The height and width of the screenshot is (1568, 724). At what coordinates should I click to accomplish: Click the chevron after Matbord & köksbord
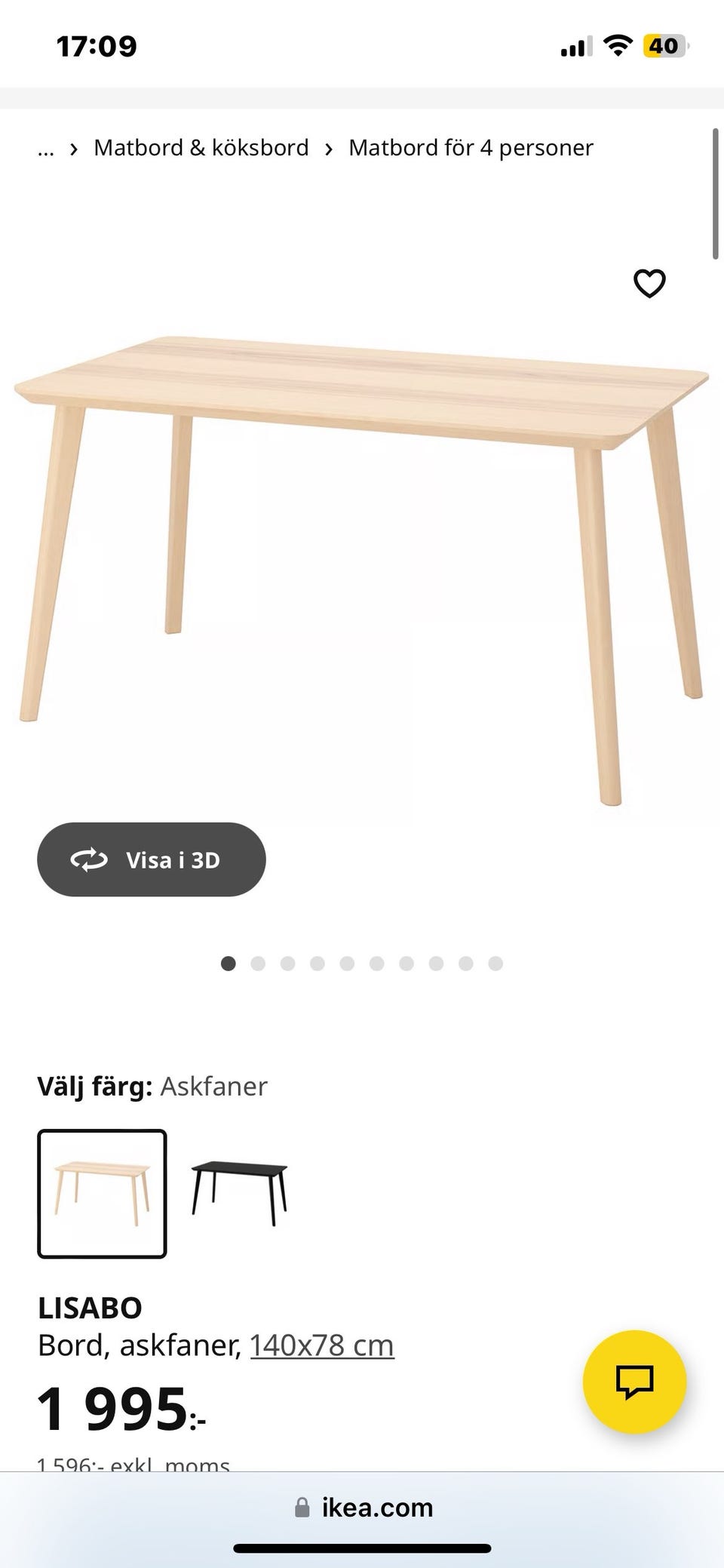click(x=329, y=148)
